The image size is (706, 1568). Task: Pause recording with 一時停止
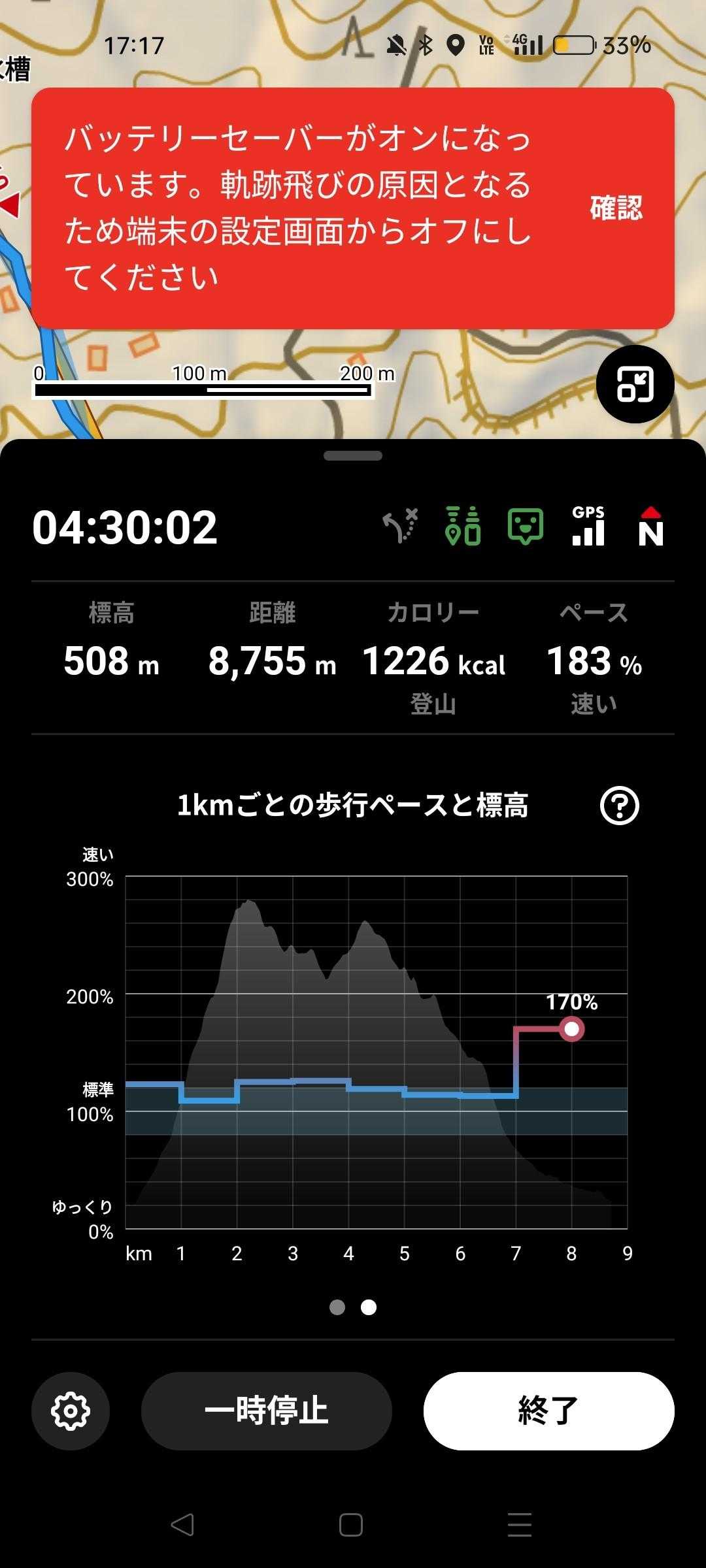[266, 1411]
